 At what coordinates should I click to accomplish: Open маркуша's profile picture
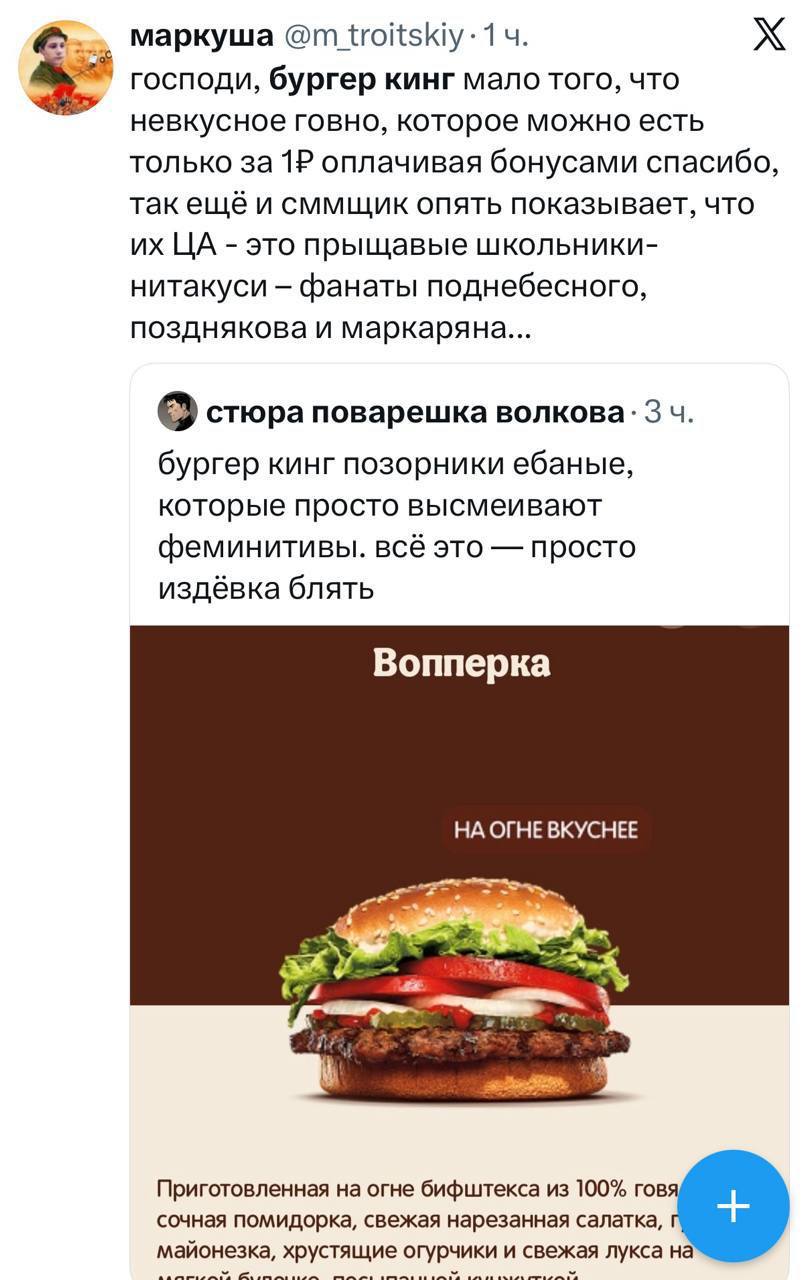click(x=65, y=68)
